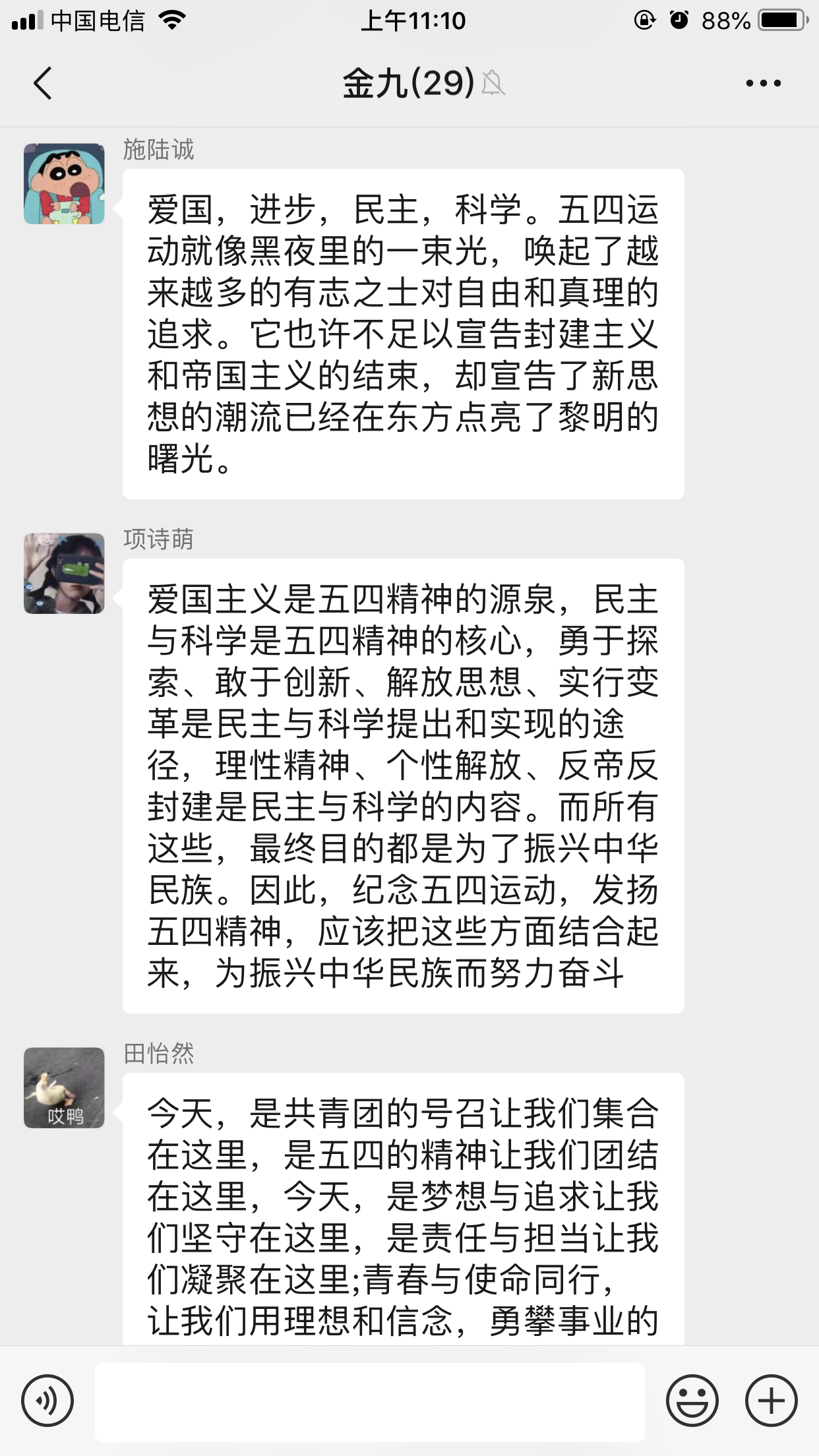Focus the message text field
819x1456 pixels.
(x=369, y=1401)
